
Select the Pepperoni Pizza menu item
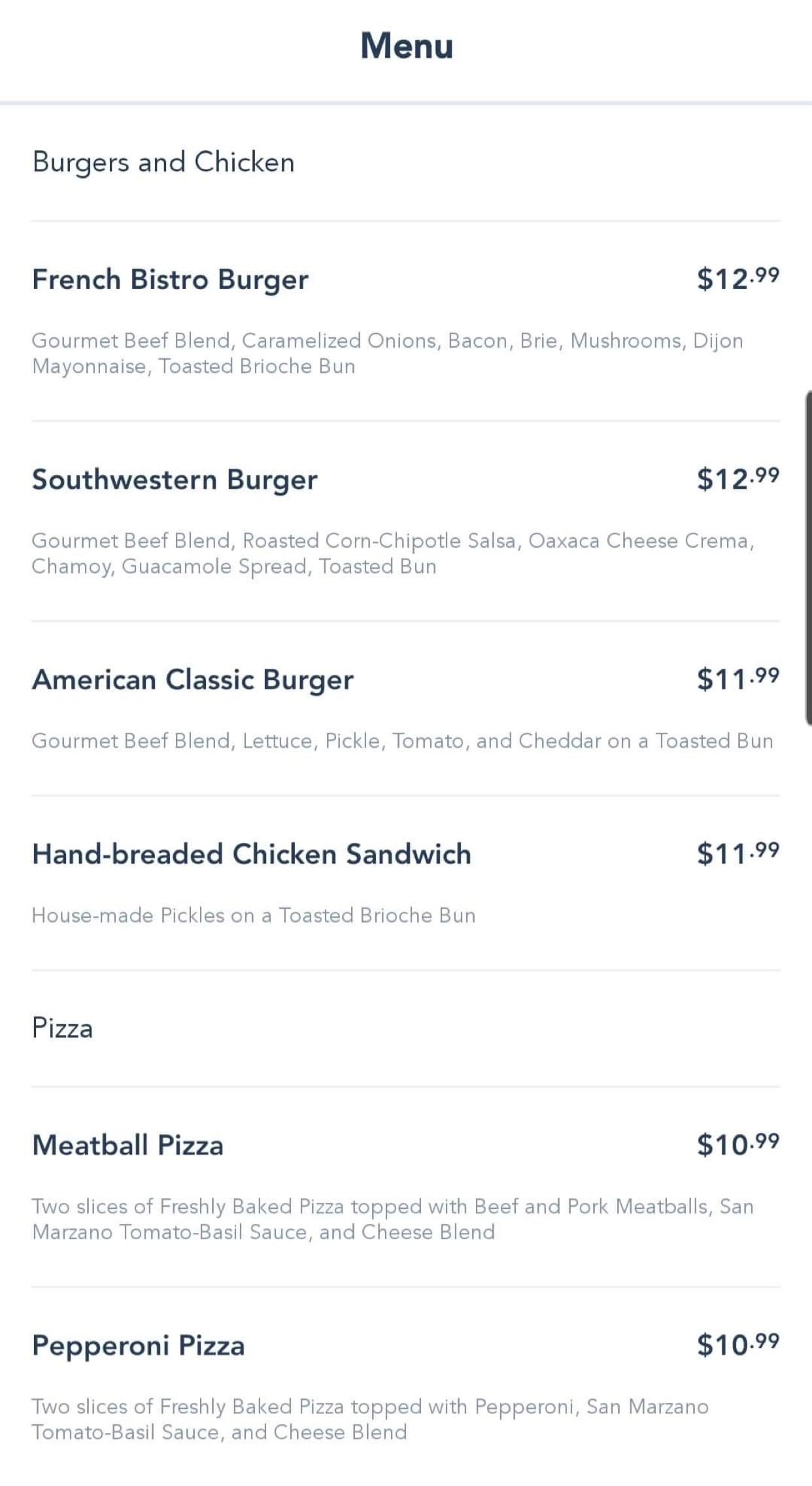138,1345
